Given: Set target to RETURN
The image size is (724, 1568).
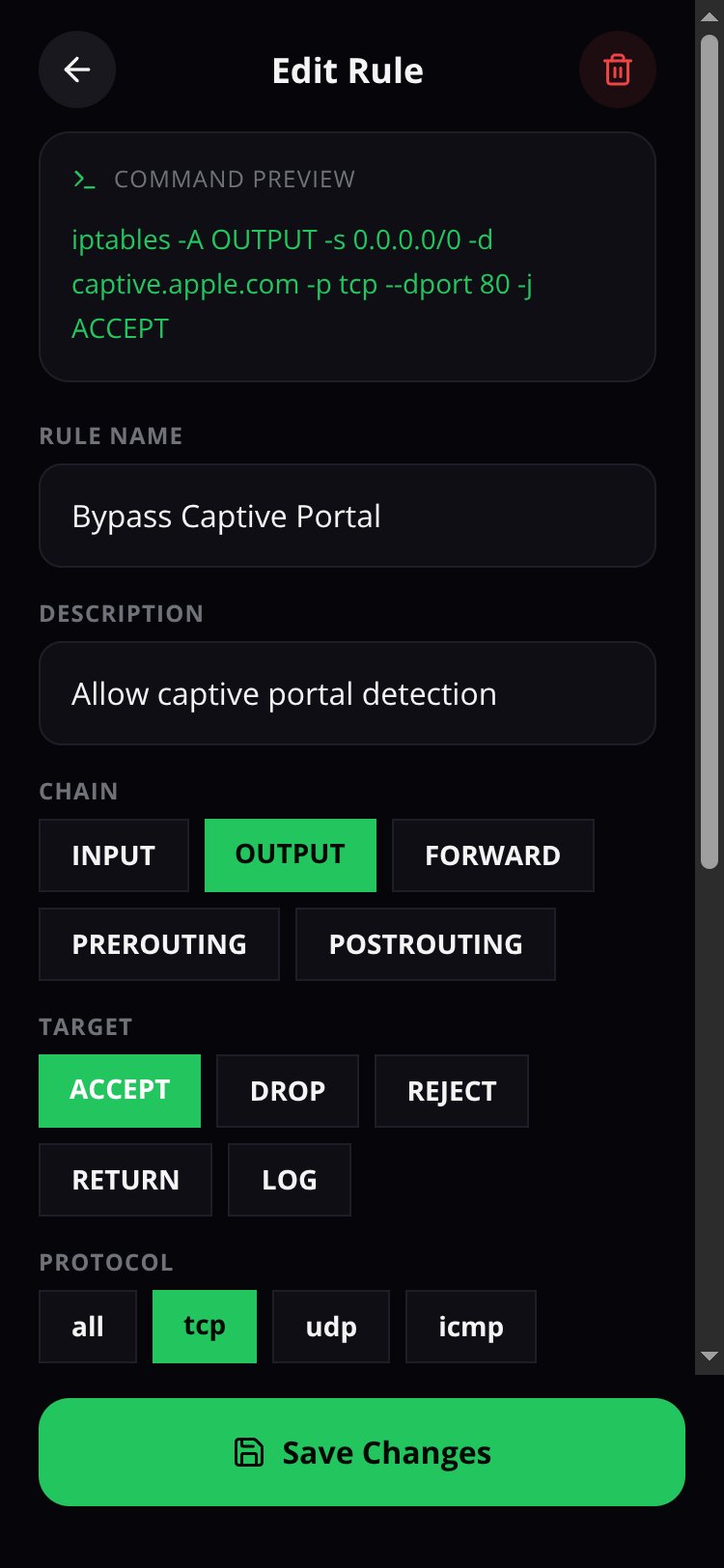Looking at the screenshot, I should click(x=125, y=1180).
